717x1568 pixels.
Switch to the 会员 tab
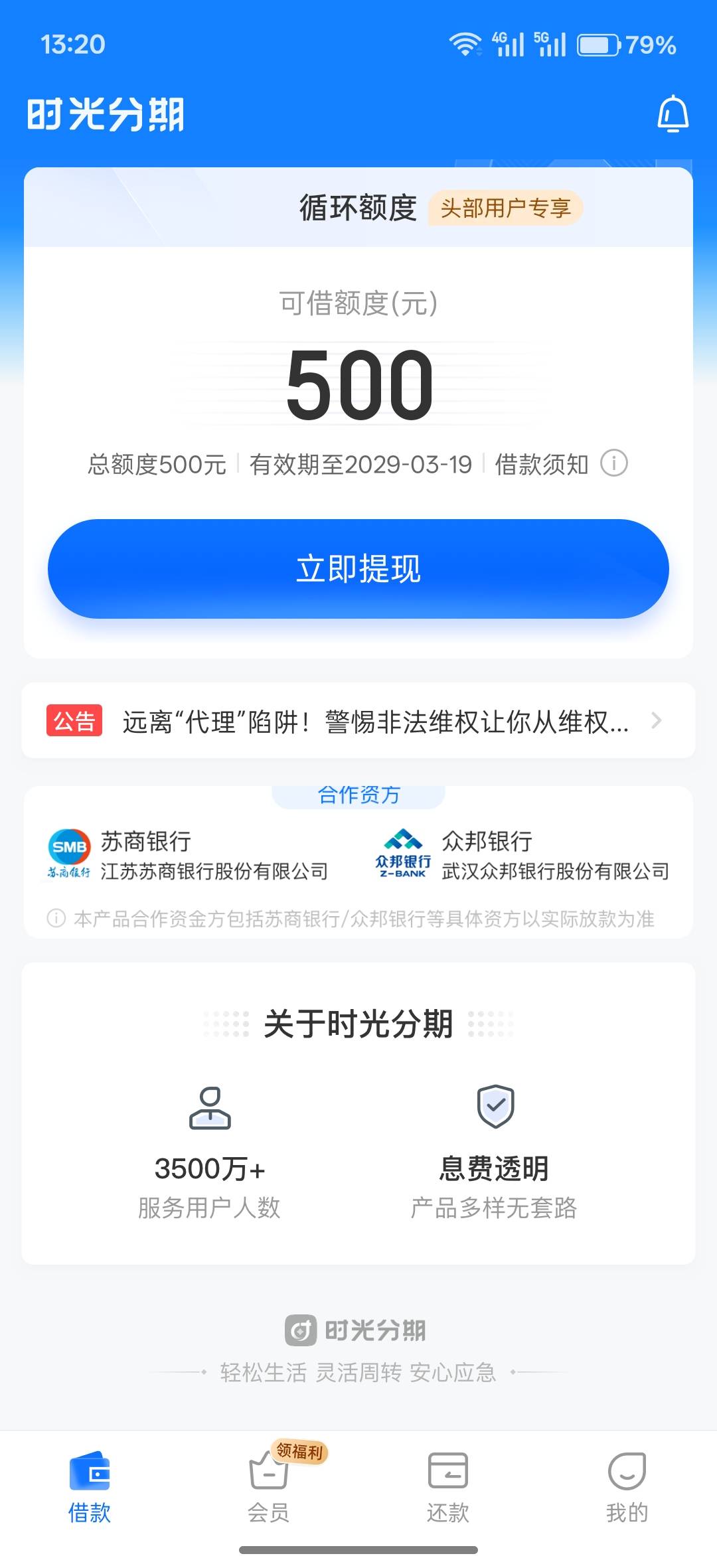pyautogui.click(x=269, y=1488)
